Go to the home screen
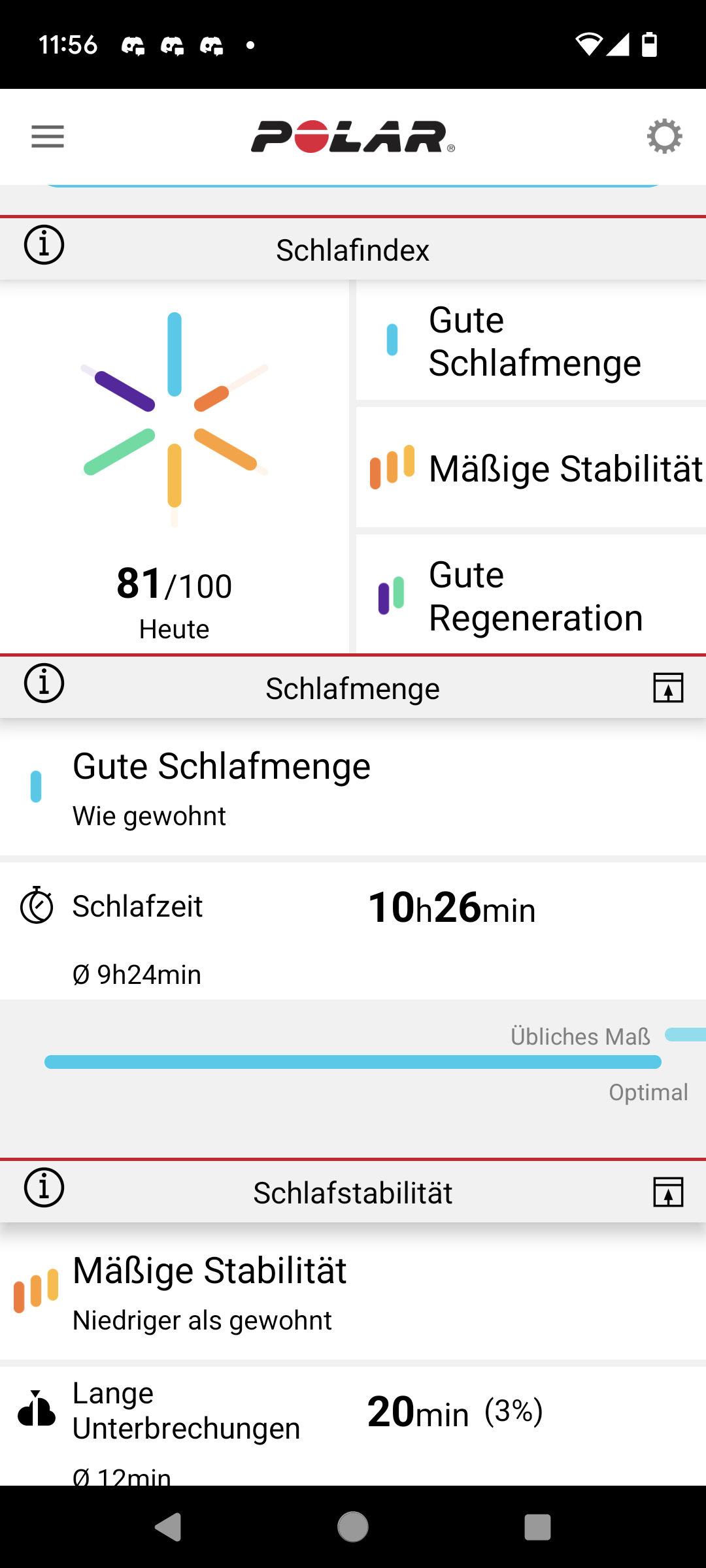 (353, 1527)
